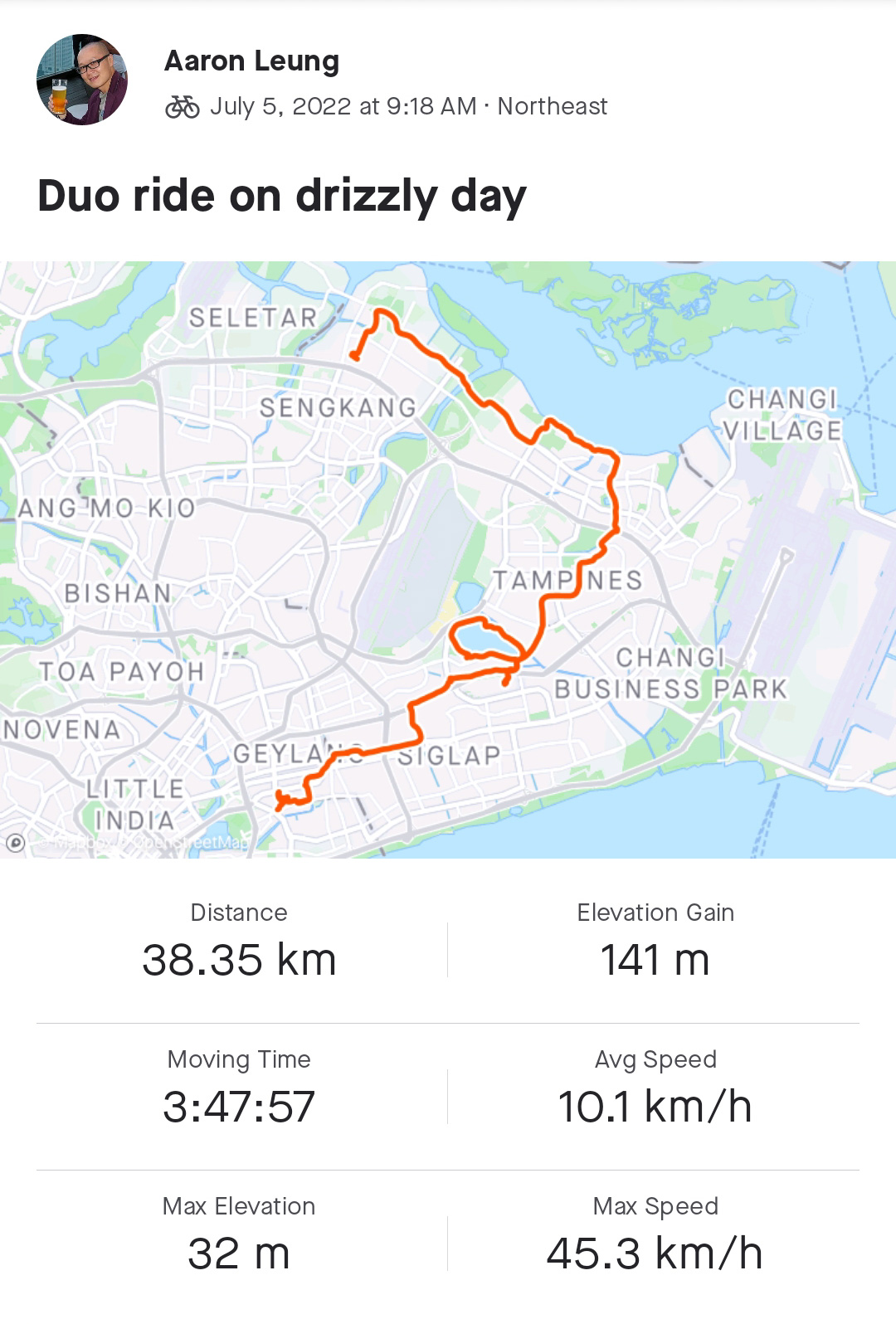Open Aaron Leung's profile picture

[82, 80]
